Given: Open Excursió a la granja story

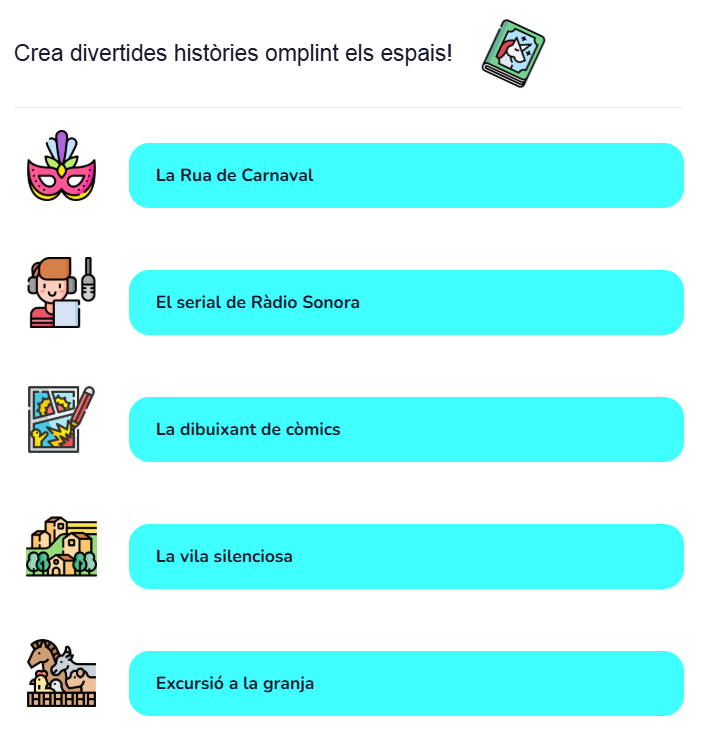Looking at the screenshot, I should [x=405, y=683].
